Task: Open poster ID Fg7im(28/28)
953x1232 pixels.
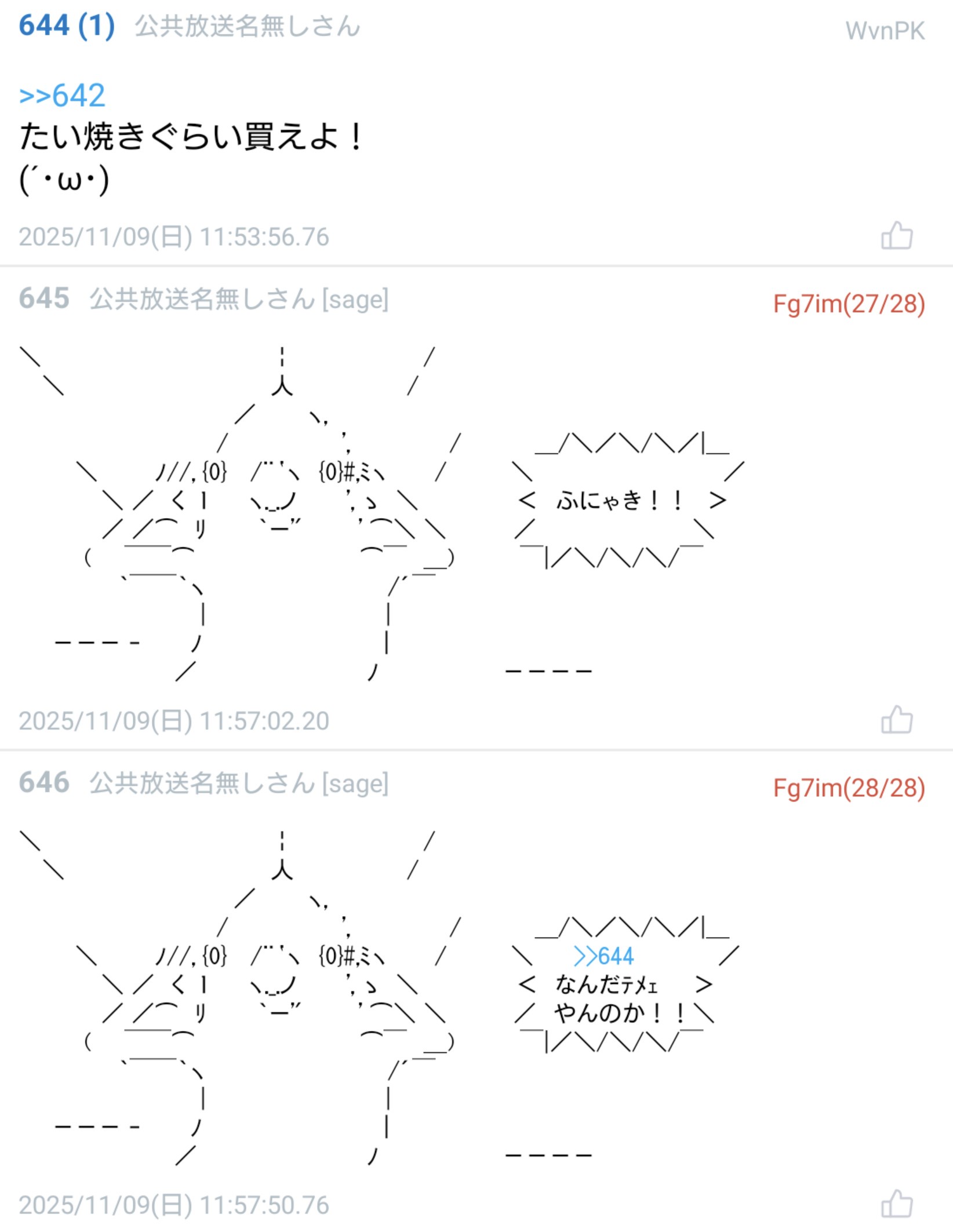Action: tap(849, 788)
